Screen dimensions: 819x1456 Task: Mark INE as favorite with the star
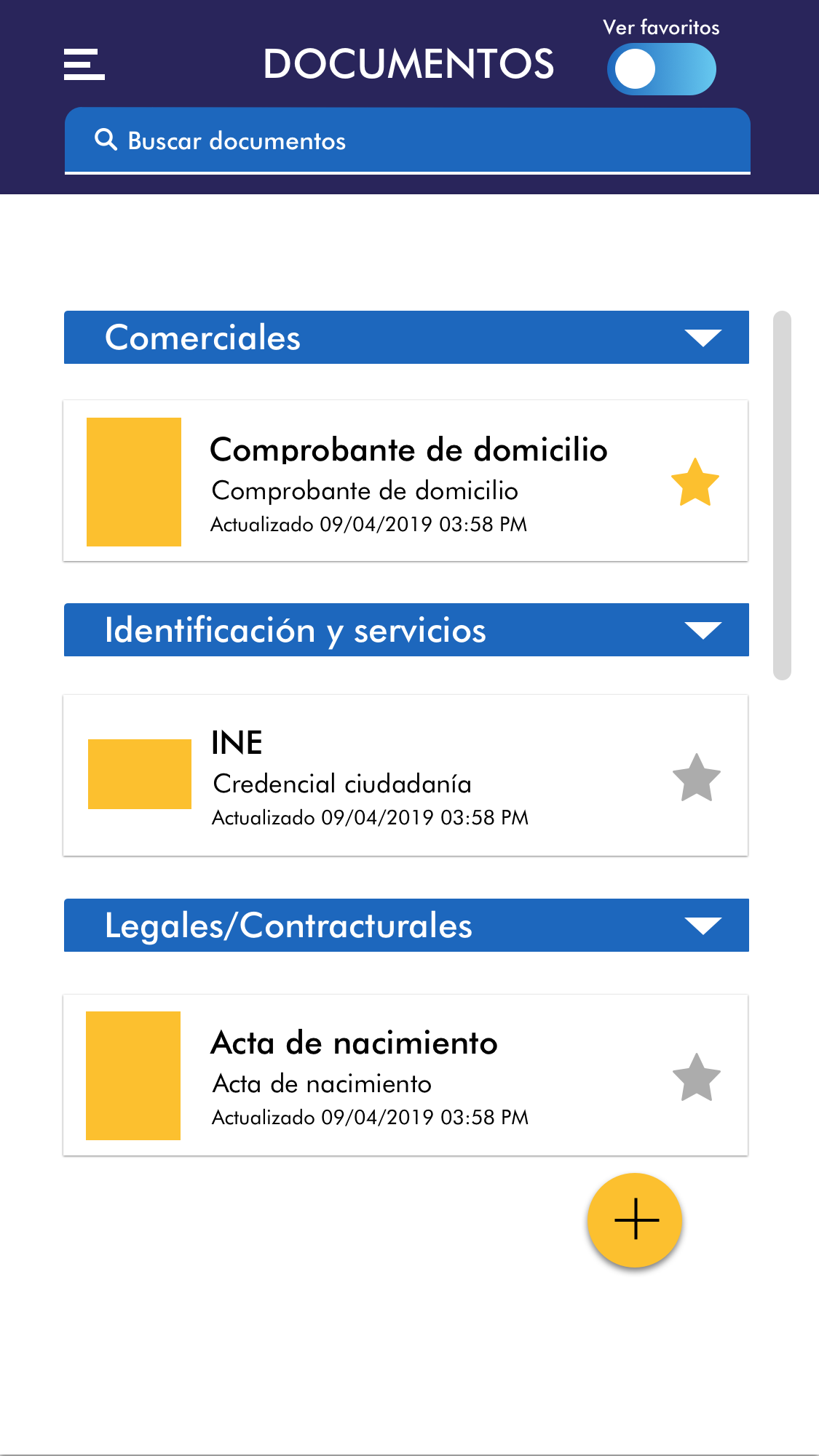[696, 778]
